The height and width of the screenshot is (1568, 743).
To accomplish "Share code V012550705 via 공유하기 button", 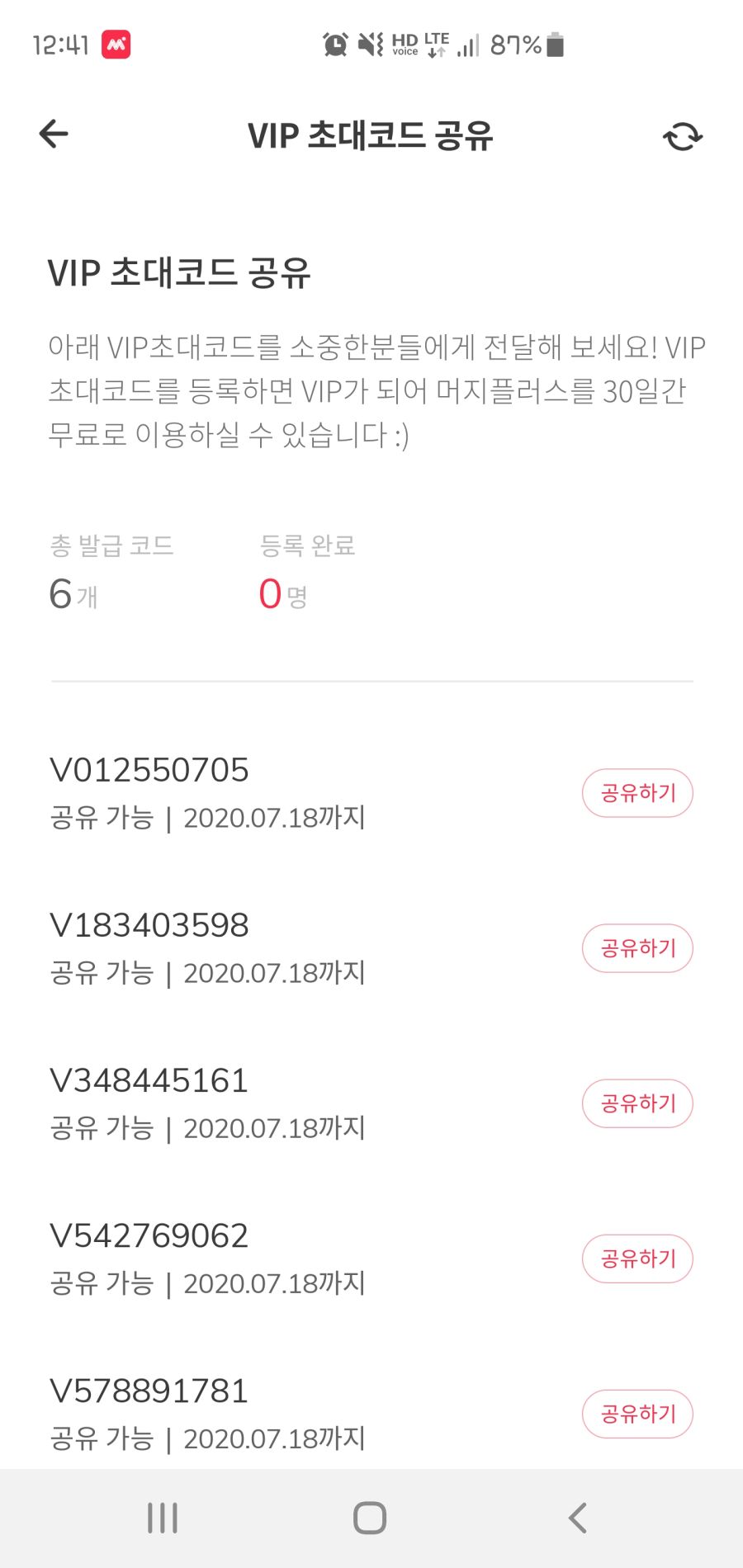I will [637, 792].
